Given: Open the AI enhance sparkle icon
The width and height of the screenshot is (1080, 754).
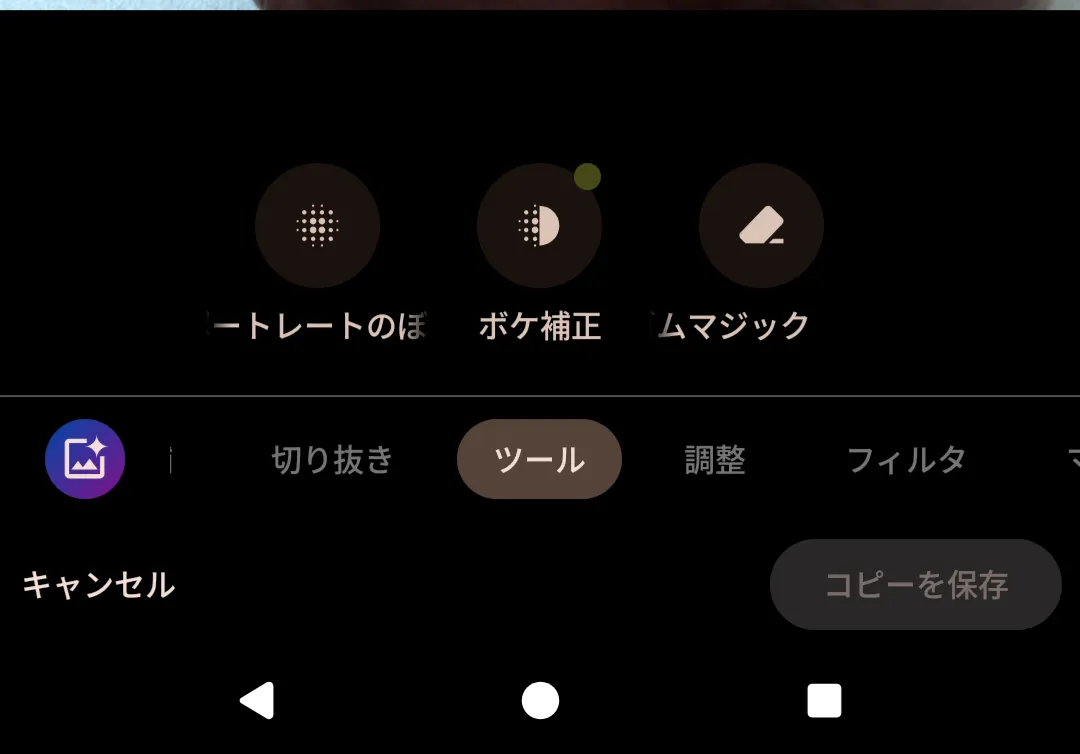Looking at the screenshot, I should click(x=85, y=459).
